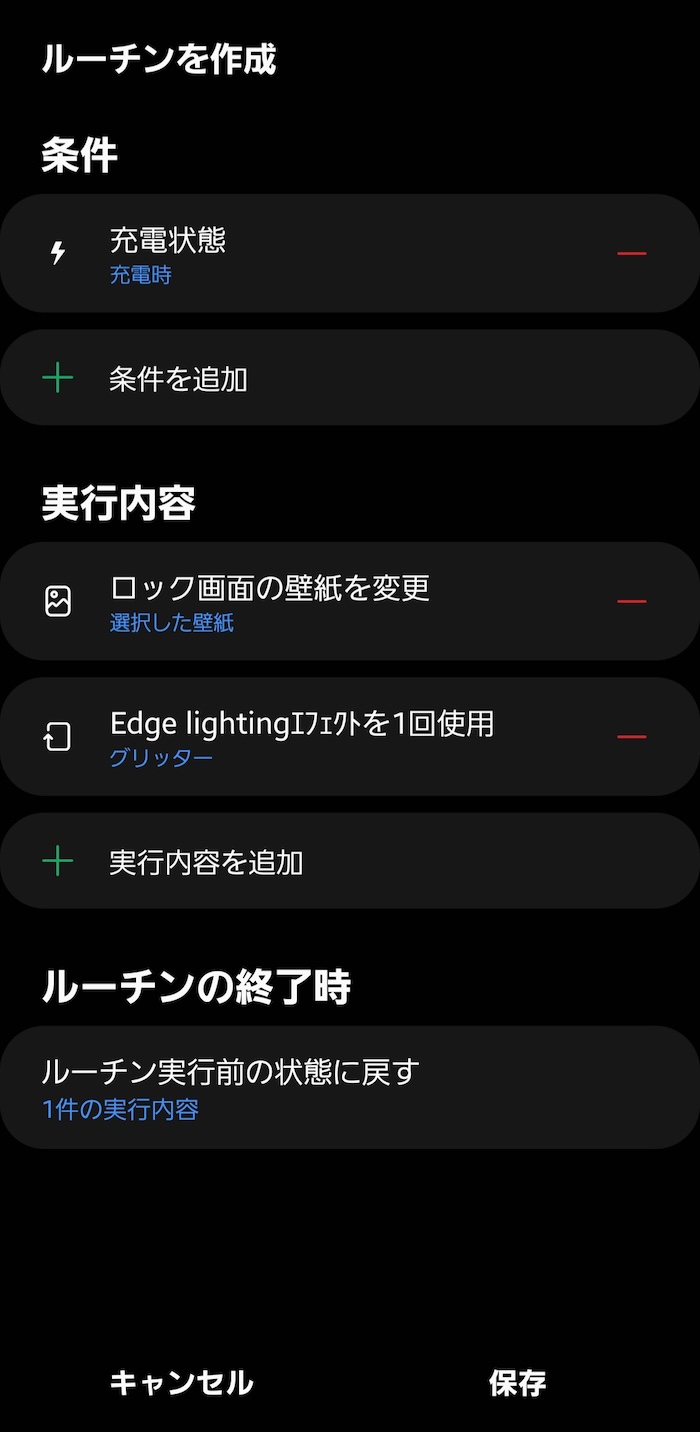Remove the ロック画面の壁紙を変更 action
The width and height of the screenshot is (700, 1432).
632,601
